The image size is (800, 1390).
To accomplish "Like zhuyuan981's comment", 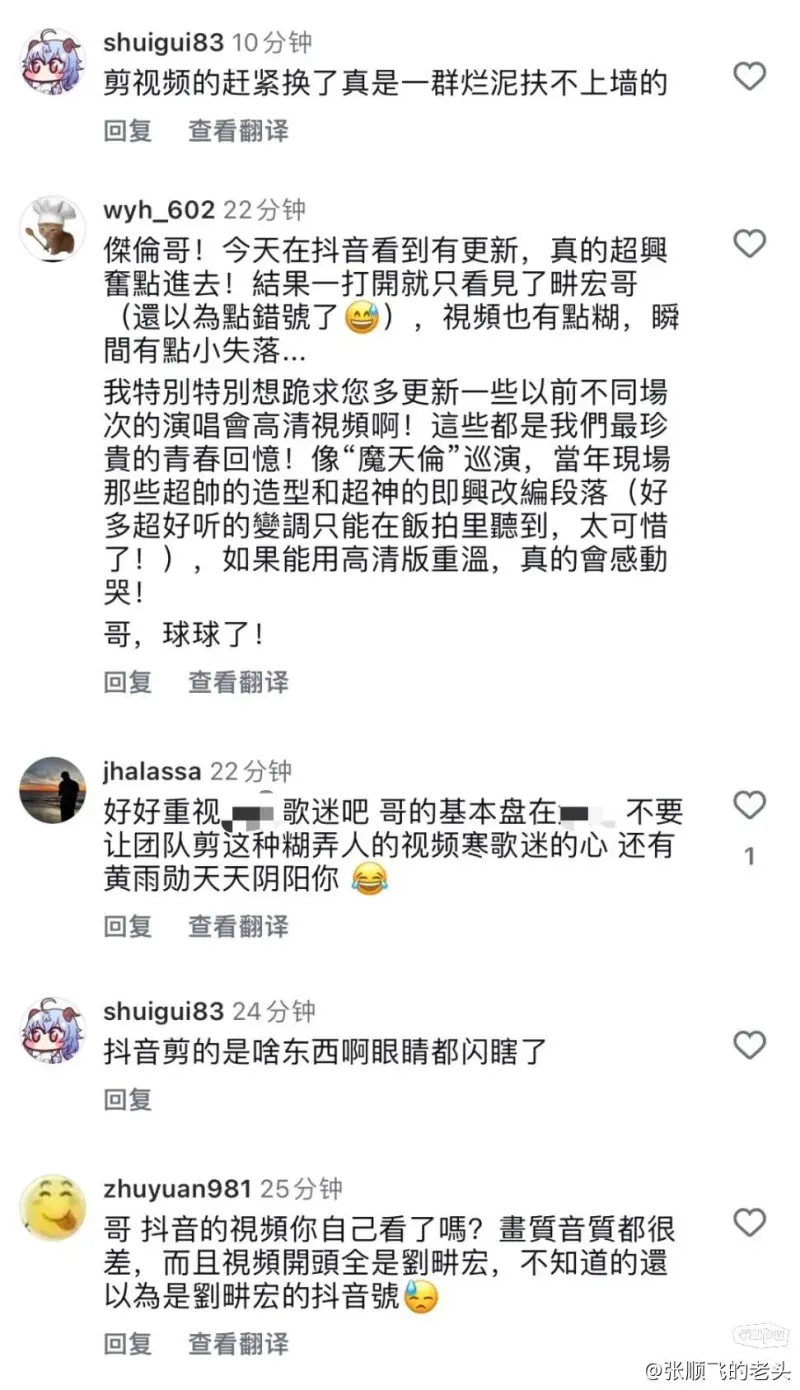I will (749, 1222).
